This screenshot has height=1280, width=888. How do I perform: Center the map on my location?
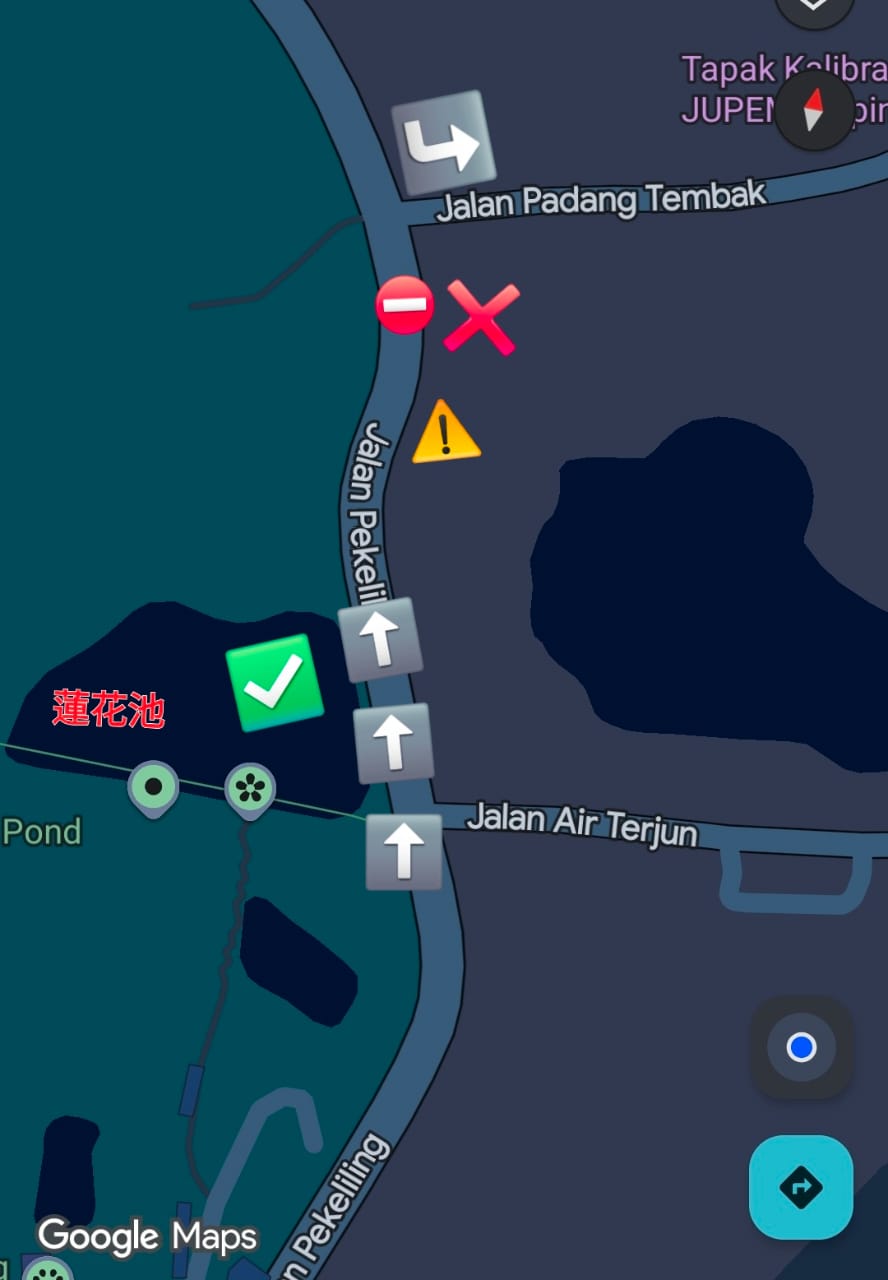pyautogui.click(x=801, y=1047)
